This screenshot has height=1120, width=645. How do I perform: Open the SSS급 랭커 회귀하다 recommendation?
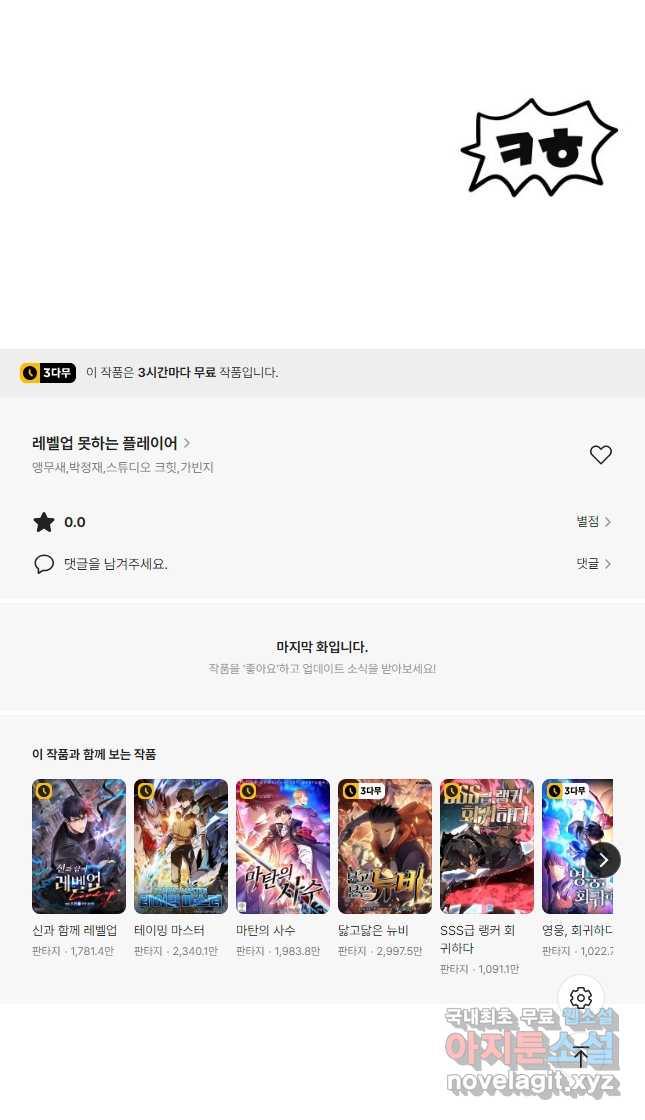(487, 847)
